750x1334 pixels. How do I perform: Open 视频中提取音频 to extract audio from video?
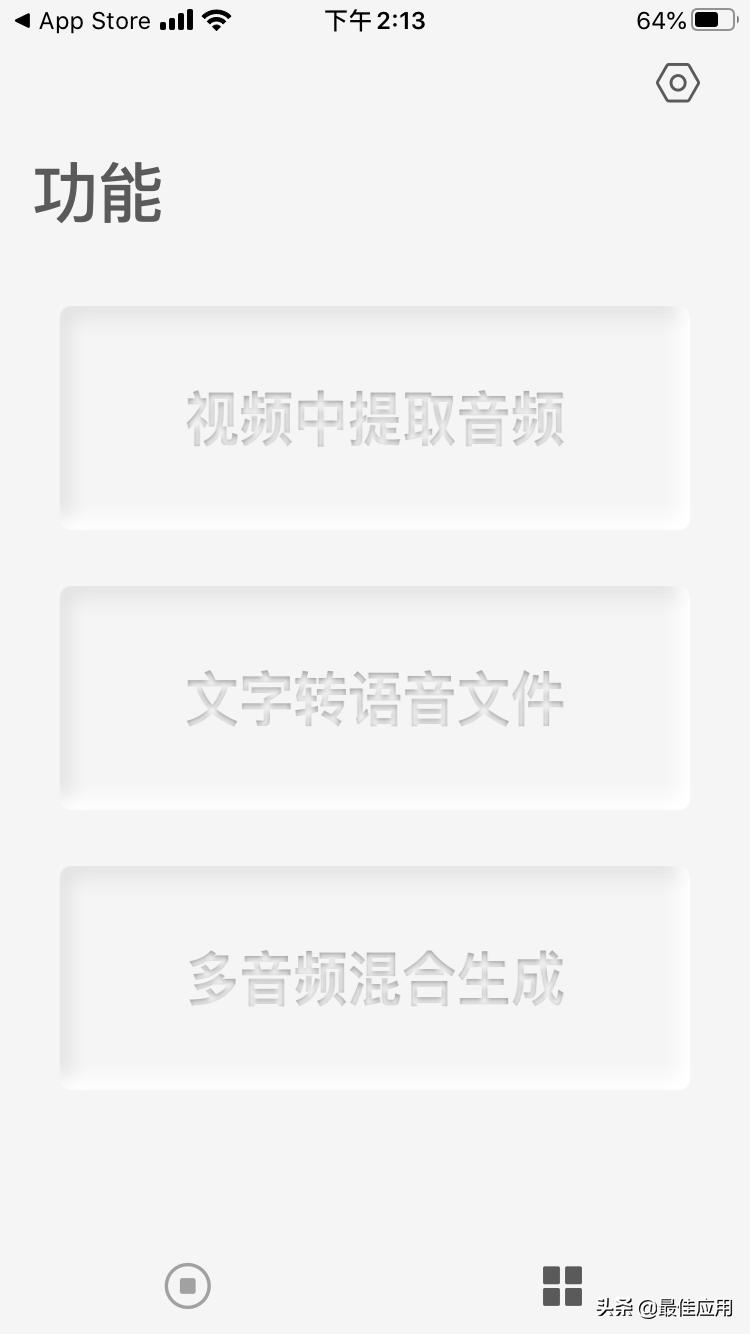374,418
